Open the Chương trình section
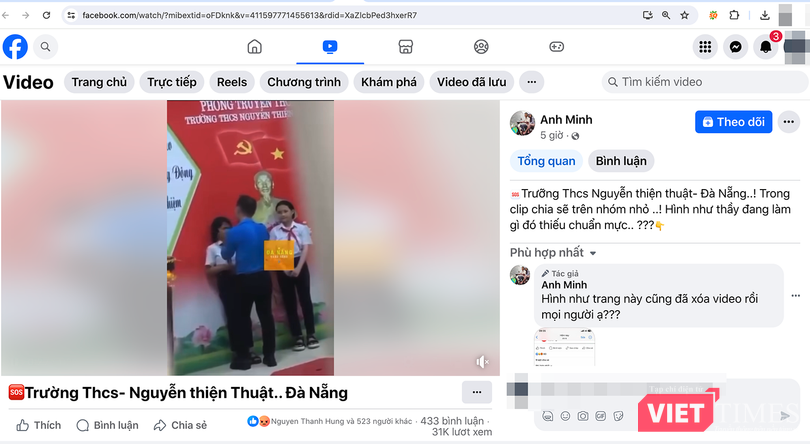Image resolution: width=810 pixels, height=444 pixels. (305, 82)
